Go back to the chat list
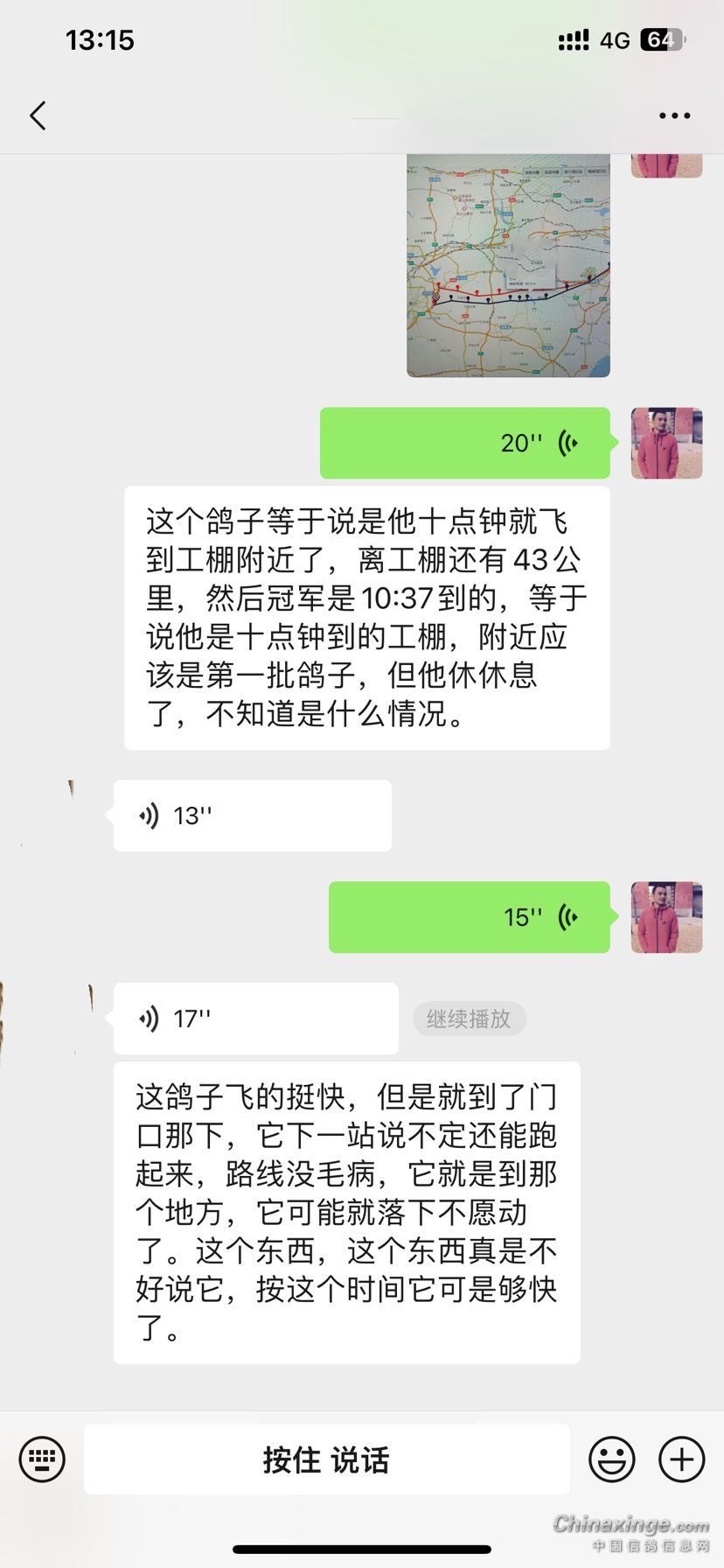The width and height of the screenshot is (724, 1568). click(x=38, y=115)
